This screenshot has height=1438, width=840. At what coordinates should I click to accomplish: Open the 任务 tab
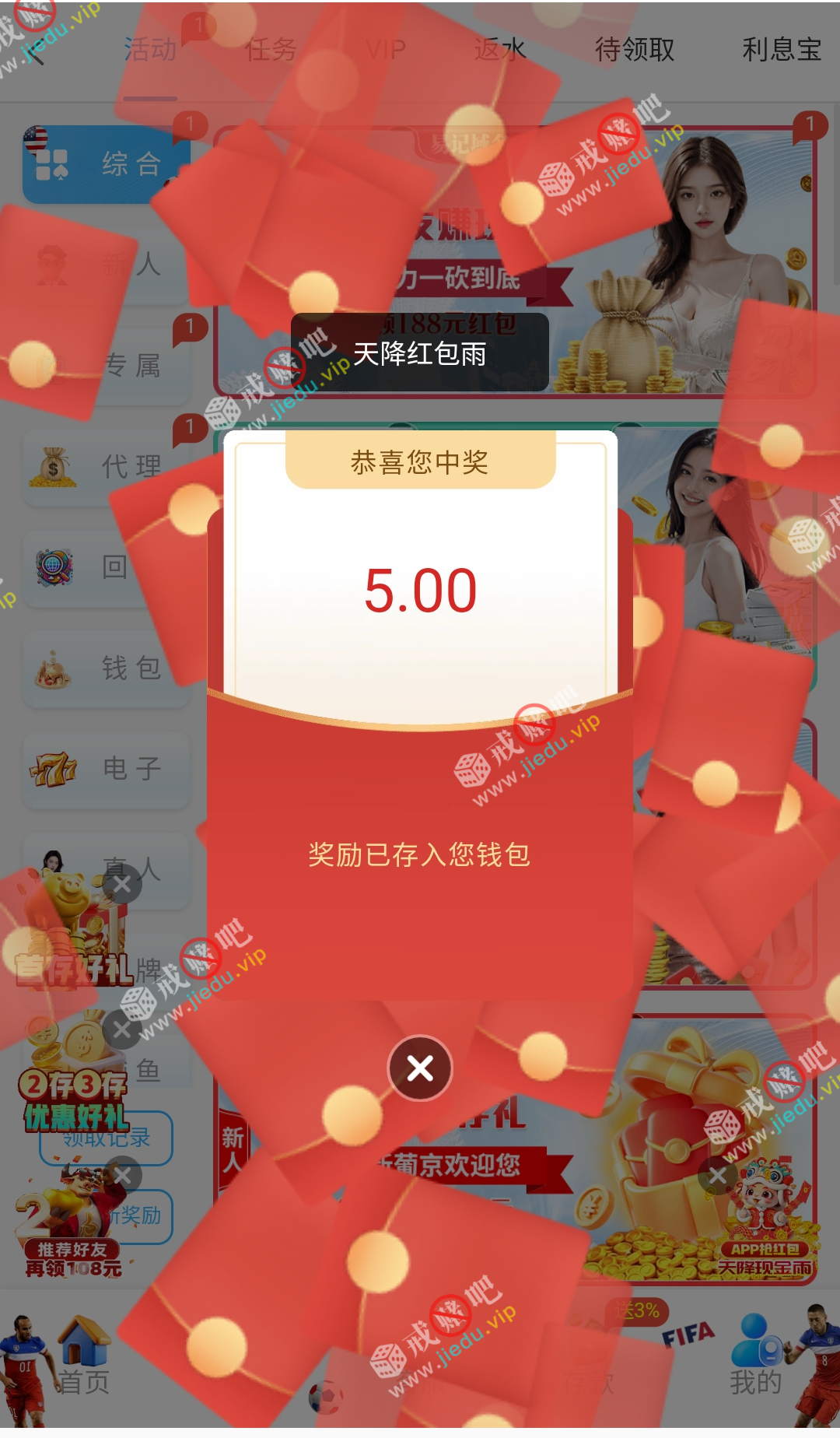(x=271, y=50)
